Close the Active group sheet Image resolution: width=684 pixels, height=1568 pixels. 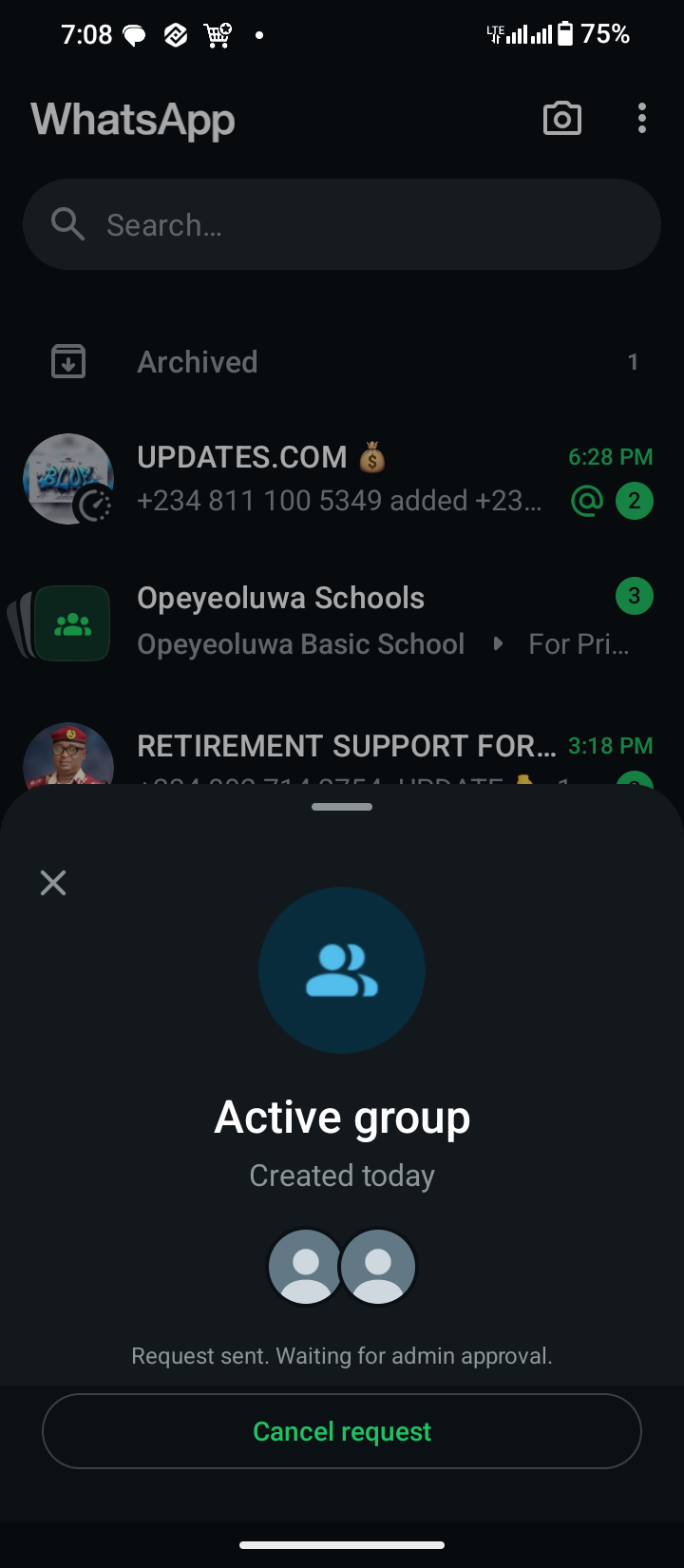point(53,883)
